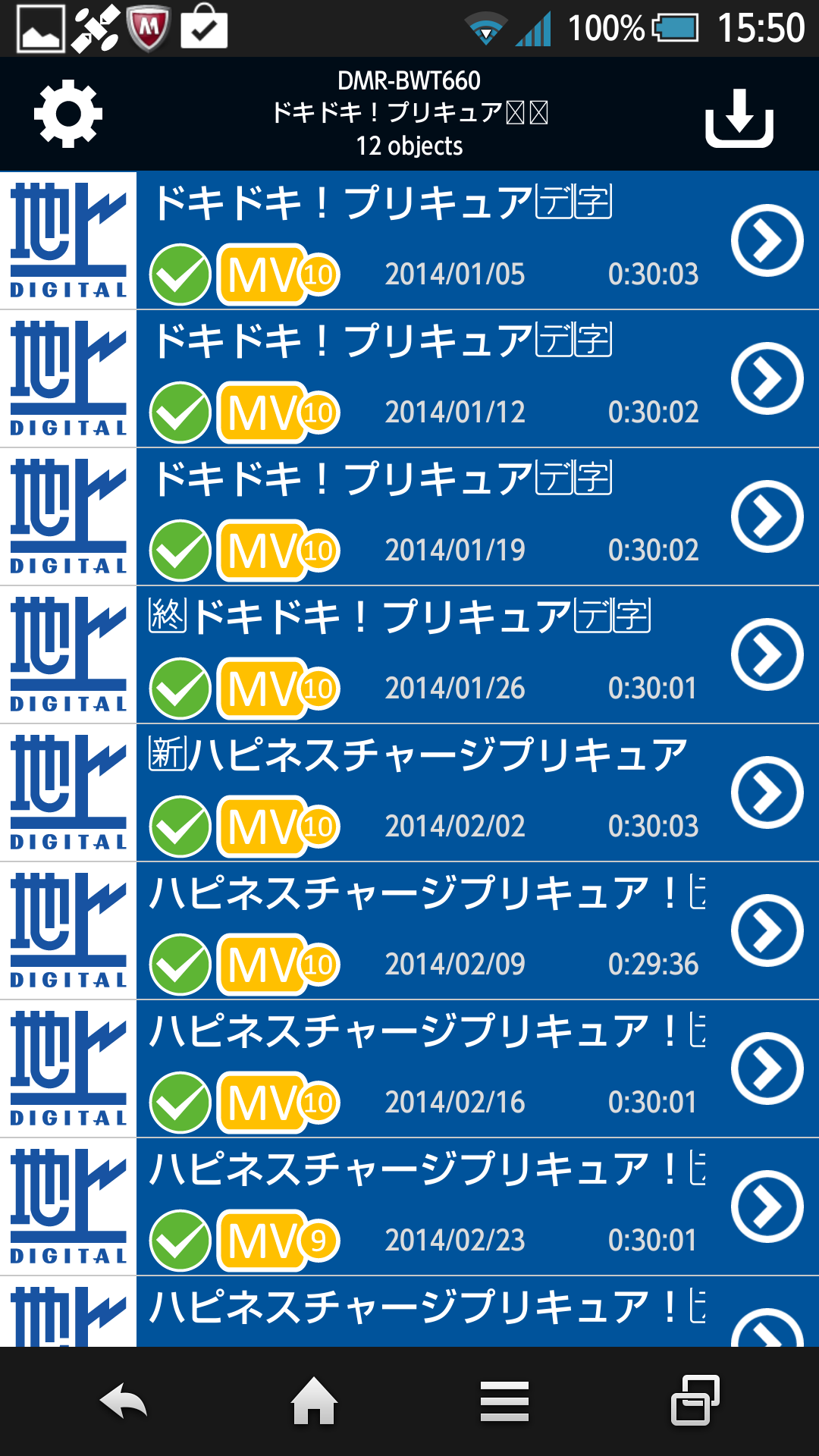
Task: Open the recording dated 2014/01/05
Action: (x=425, y=240)
